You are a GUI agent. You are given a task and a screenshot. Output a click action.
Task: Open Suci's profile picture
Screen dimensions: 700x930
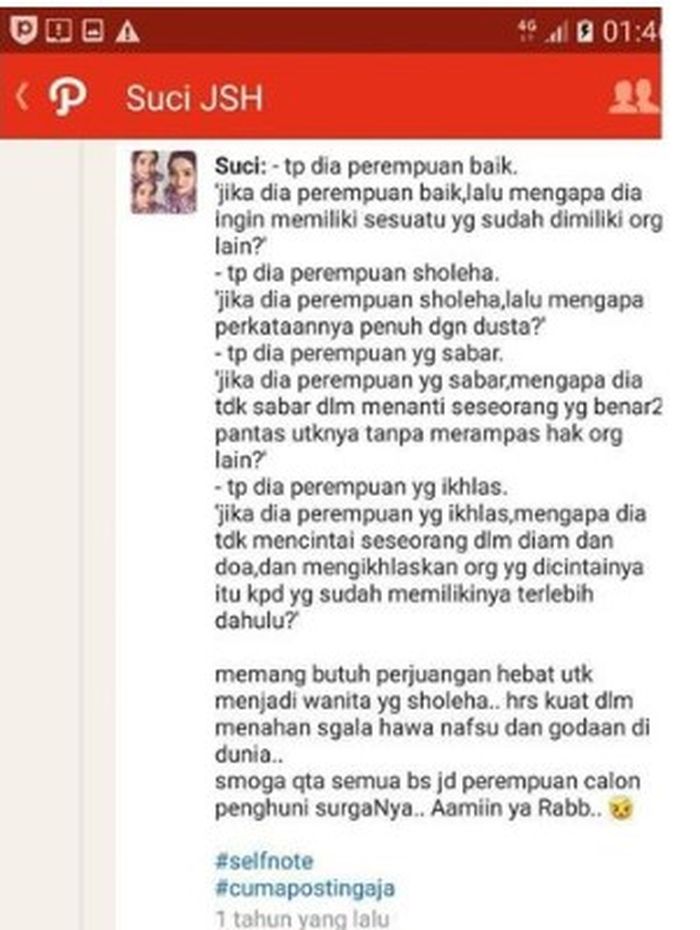click(x=164, y=182)
